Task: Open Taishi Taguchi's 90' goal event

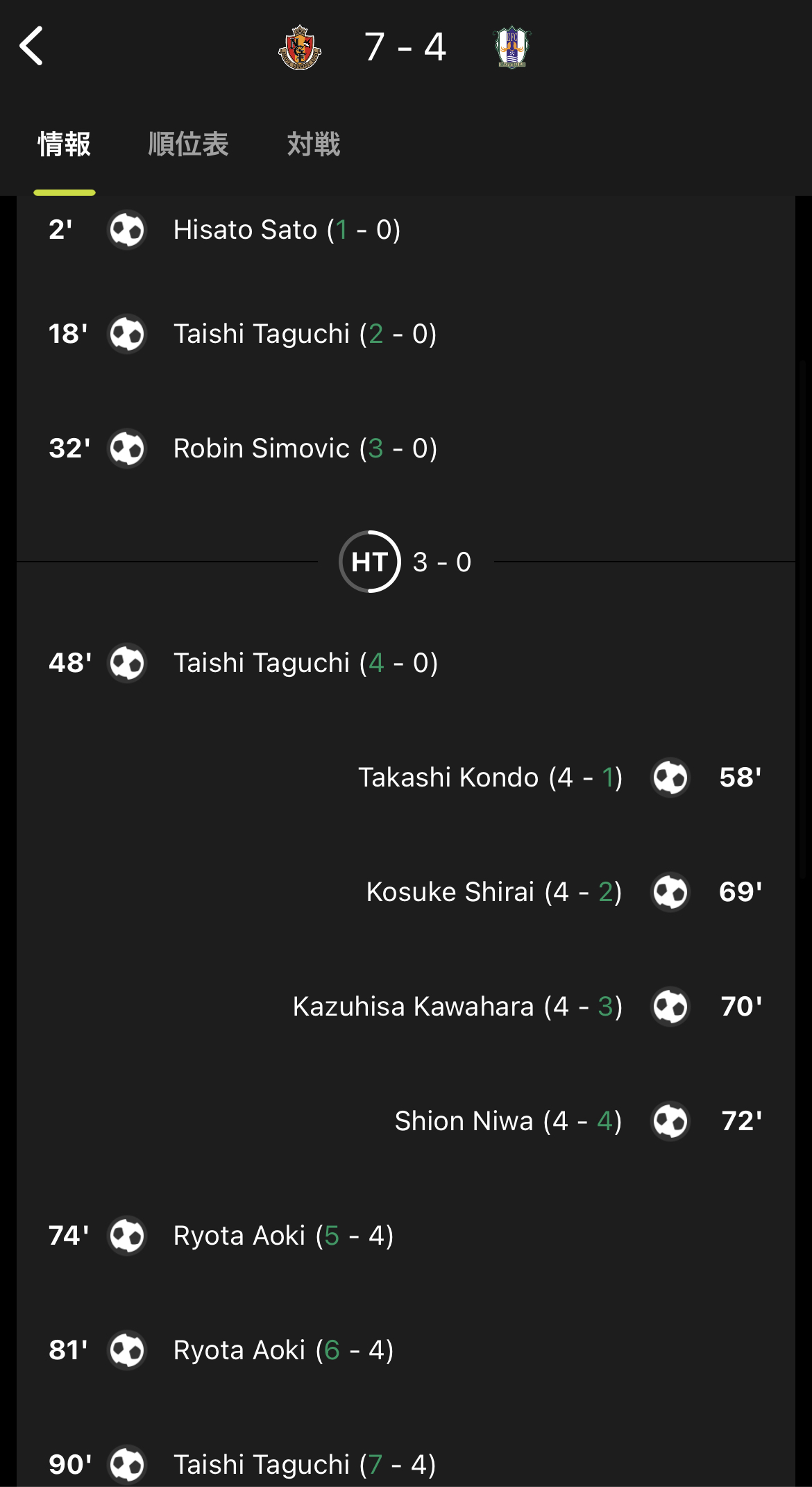Action: click(406, 1465)
